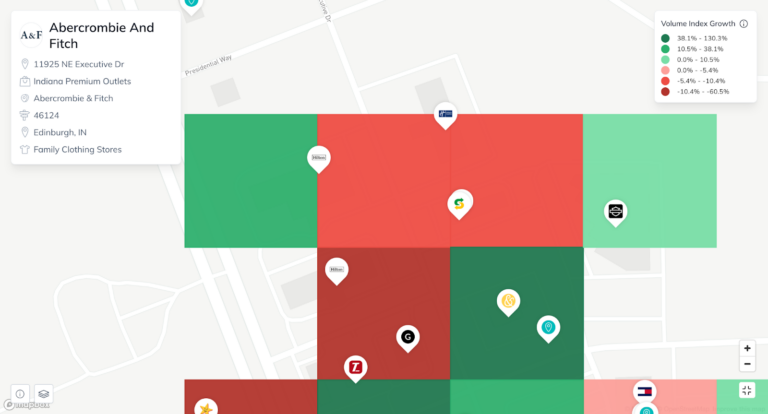Screen dimensions: 768x414
Task: Zoom out on the map
Action: click(x=747, y=364)
